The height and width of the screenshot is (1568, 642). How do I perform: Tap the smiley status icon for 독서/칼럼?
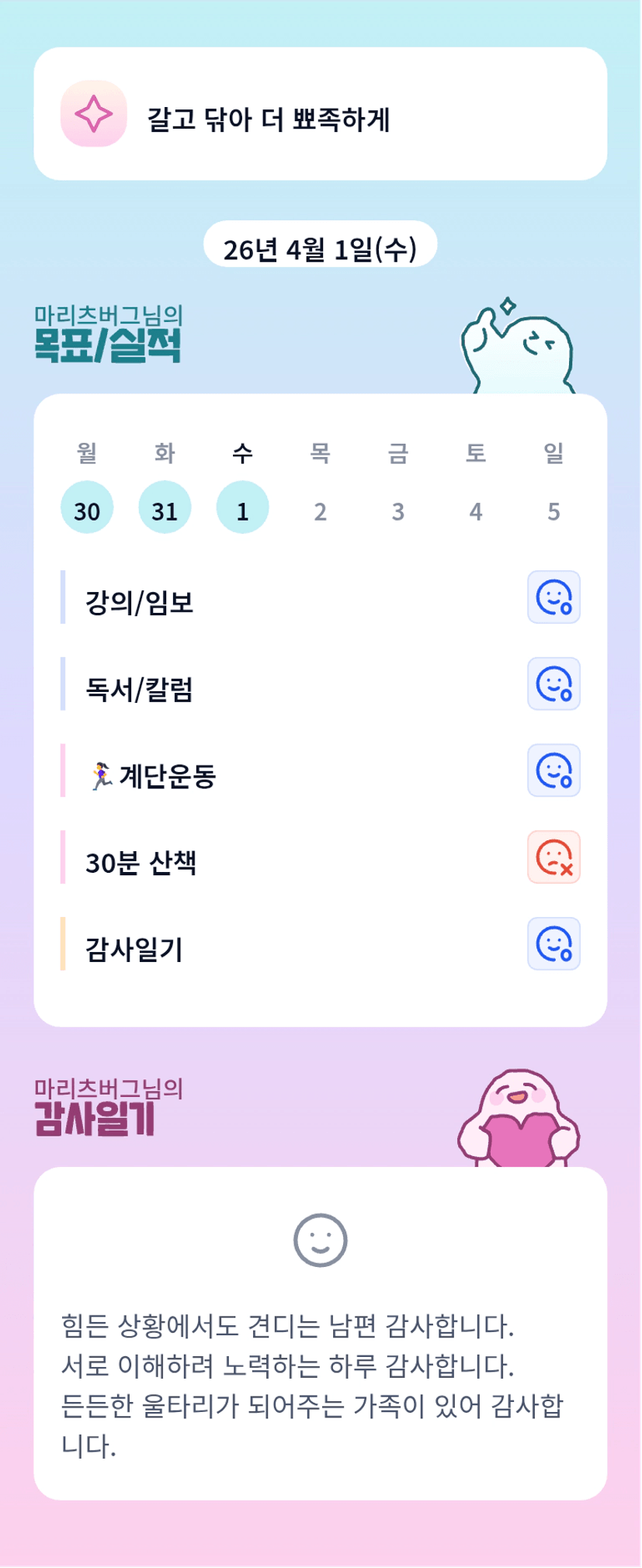coord(554,684)
